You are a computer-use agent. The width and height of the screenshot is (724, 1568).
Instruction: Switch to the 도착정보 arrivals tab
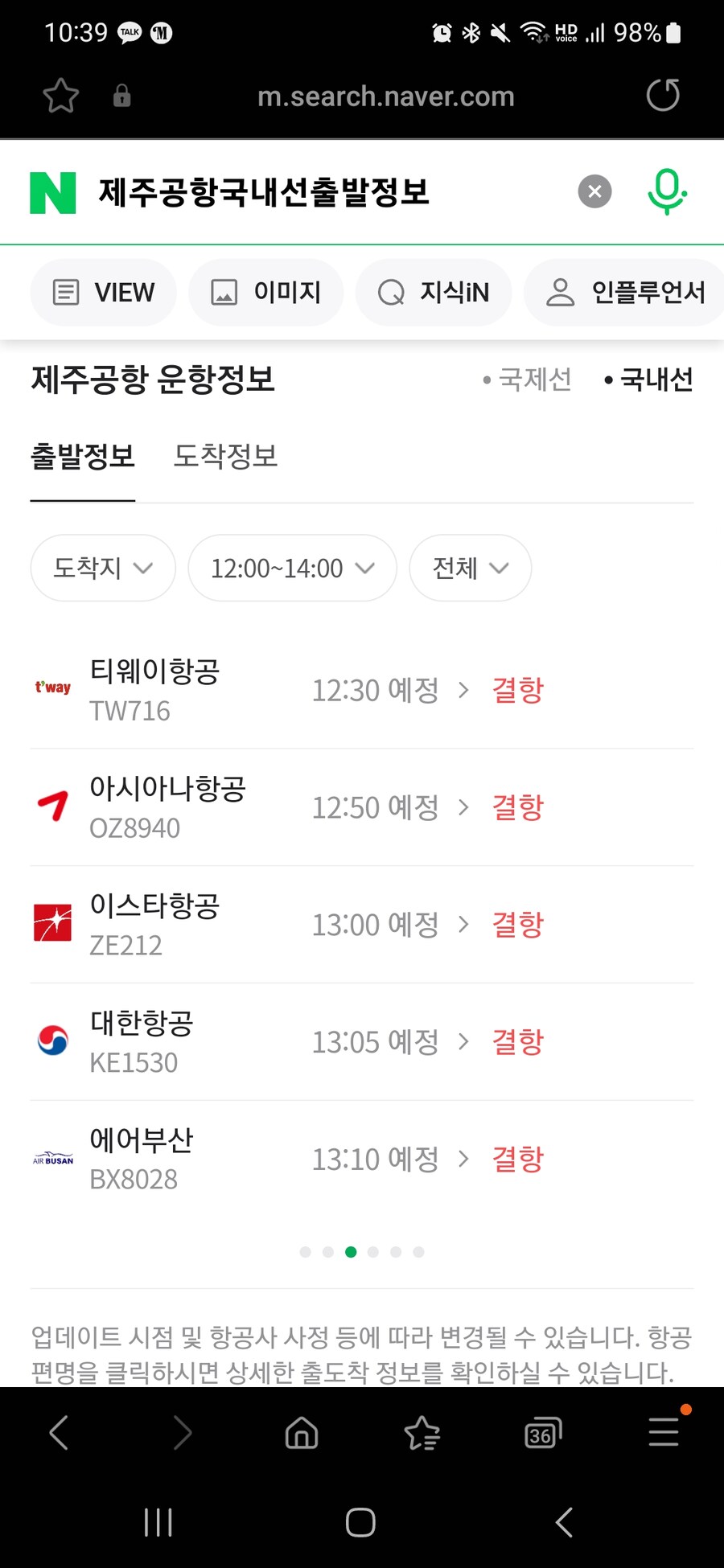coord(225,456)
